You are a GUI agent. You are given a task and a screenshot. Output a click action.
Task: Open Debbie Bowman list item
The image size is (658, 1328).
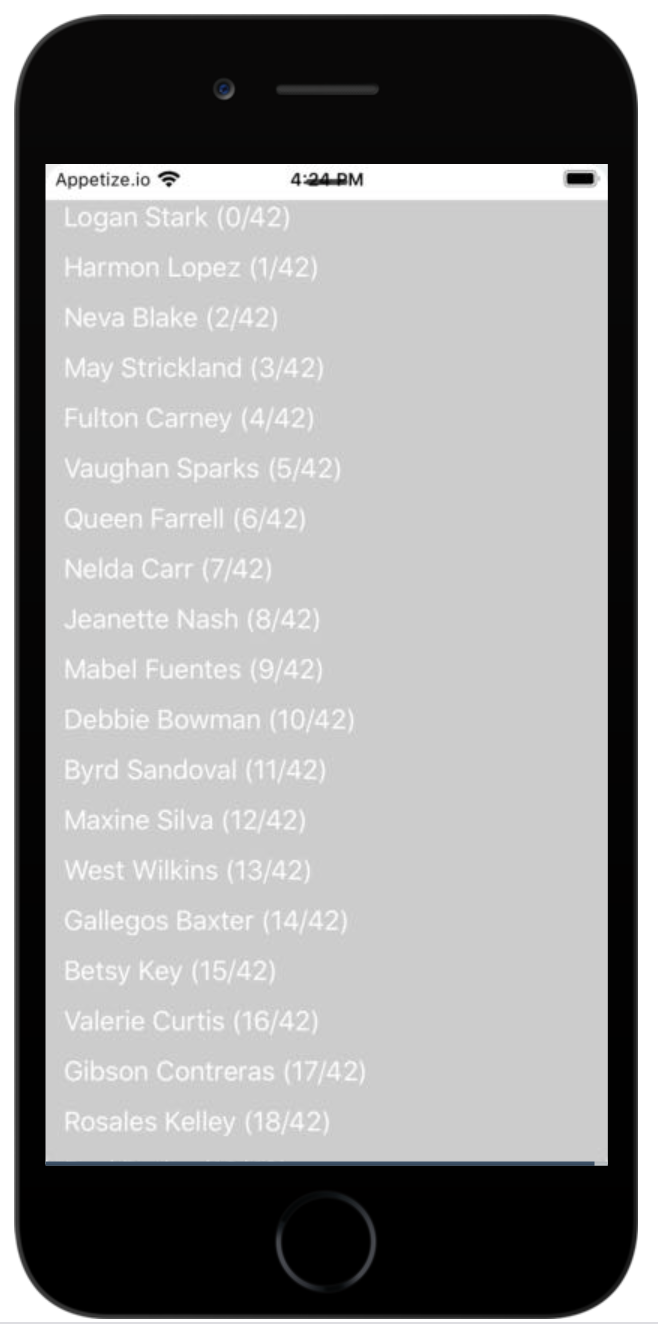[209, 719]
